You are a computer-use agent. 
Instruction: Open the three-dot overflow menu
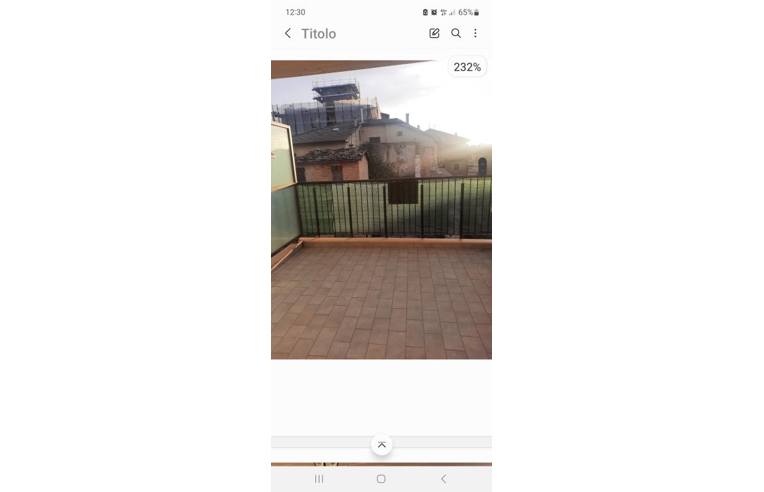[475, 33]
